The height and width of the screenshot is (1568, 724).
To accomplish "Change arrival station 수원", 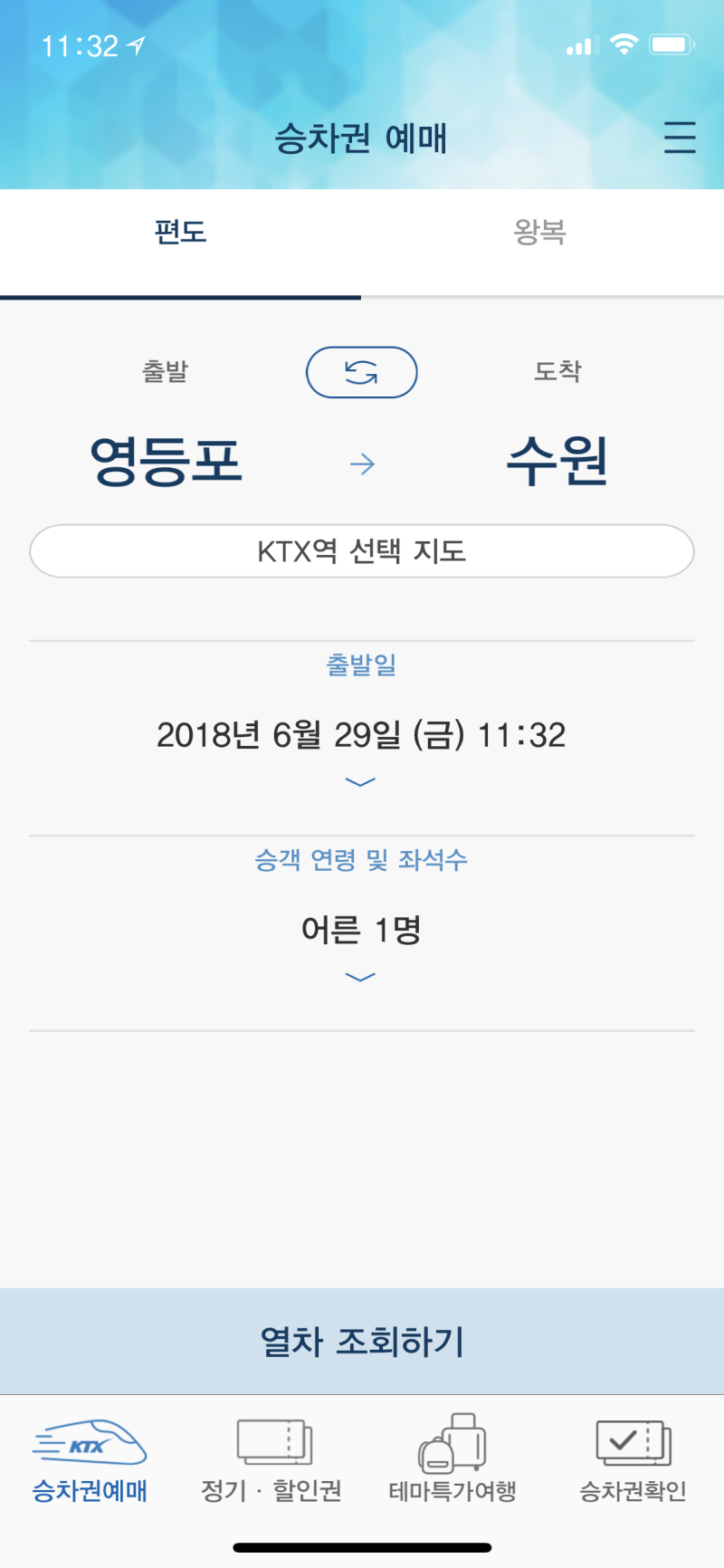I will [557, 461].
